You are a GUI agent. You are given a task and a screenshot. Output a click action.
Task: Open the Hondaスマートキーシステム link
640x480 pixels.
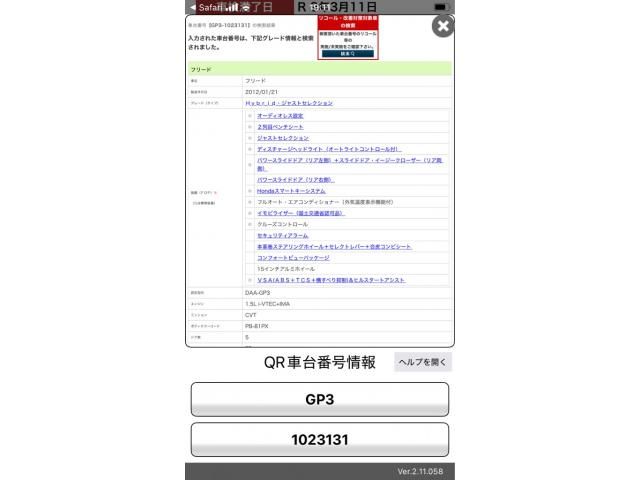[x=291, y=190]
